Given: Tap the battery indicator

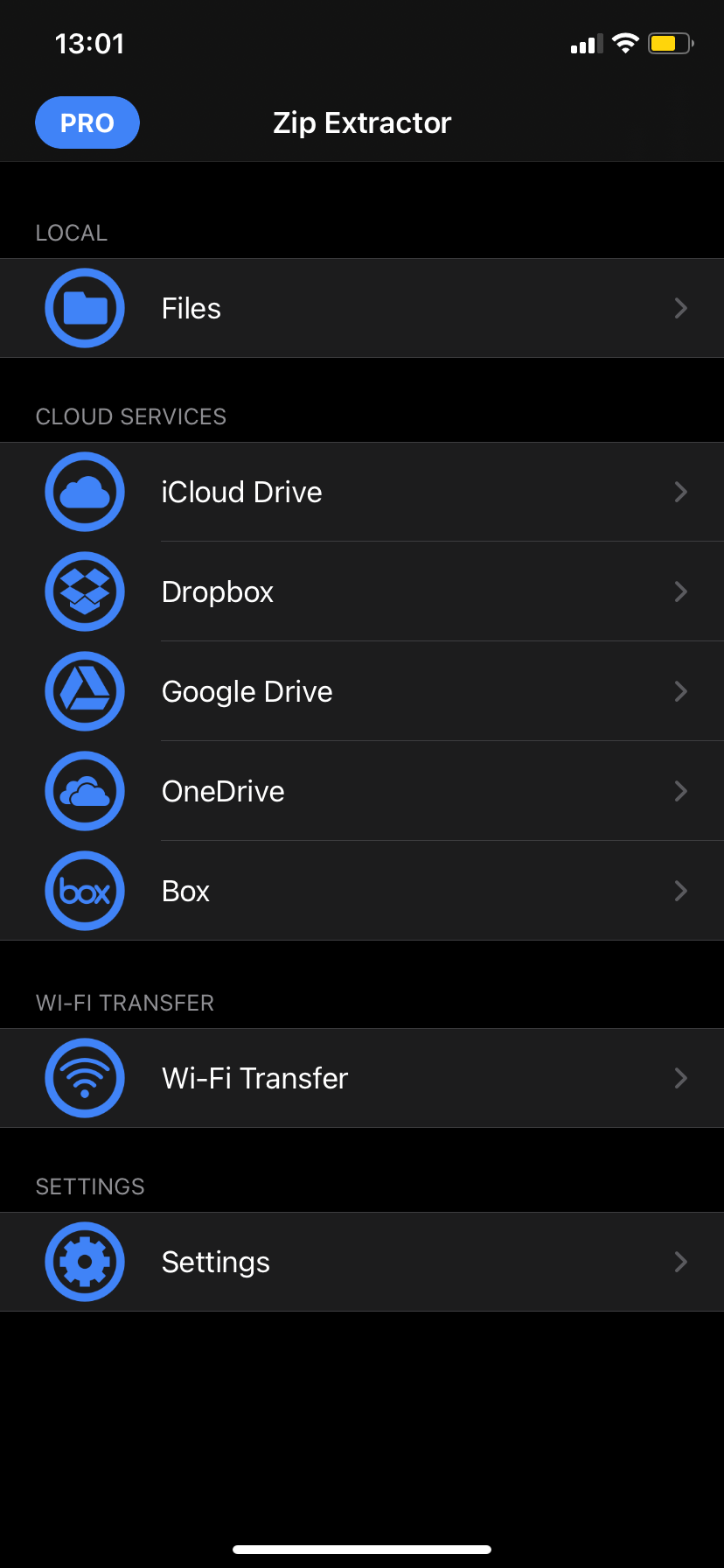Looking at the screenshot, I should click(x=669, y=42).
